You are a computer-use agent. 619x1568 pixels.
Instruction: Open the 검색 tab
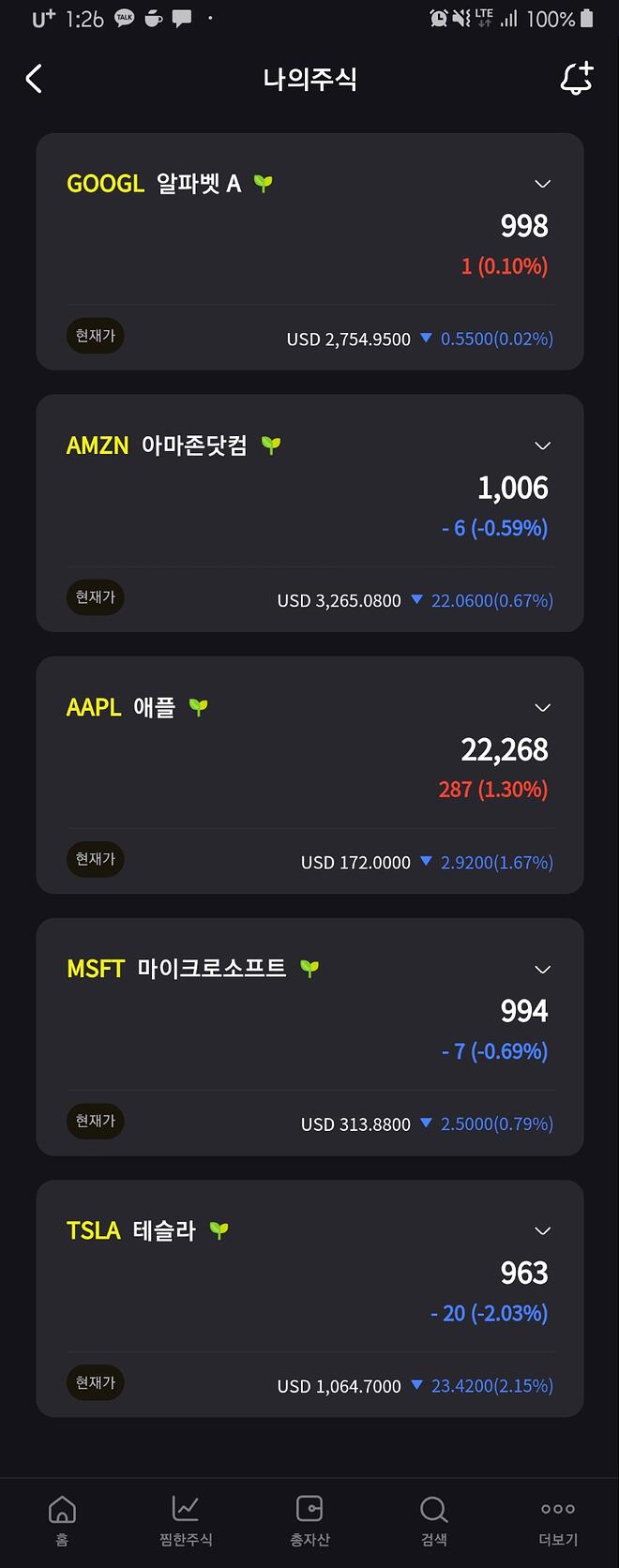coord(433,1520)
